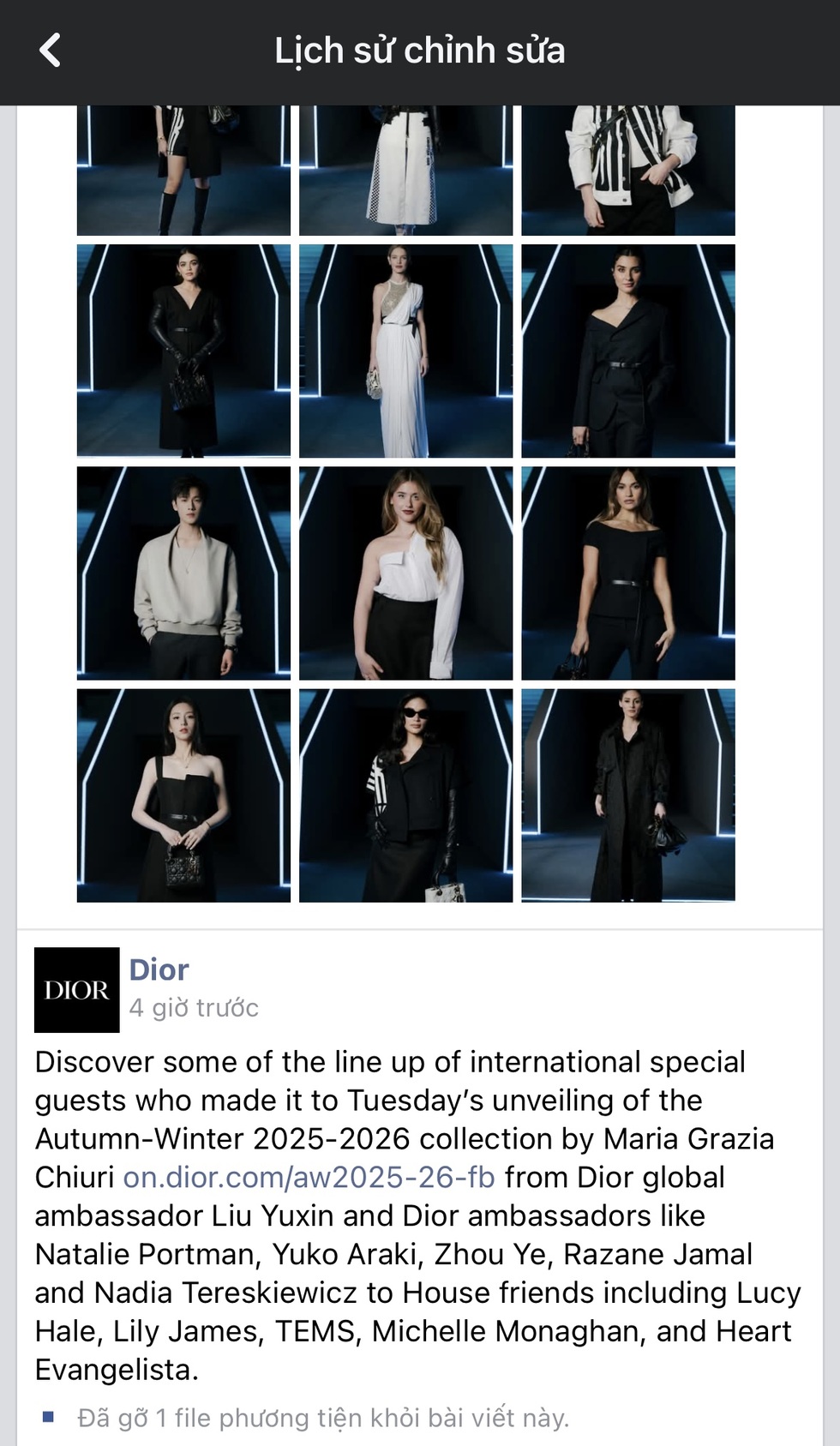Viewport: 840px width, 1446px height.
Task: Open photo of woman in black strapless dress
Action: tap(183, 795)
